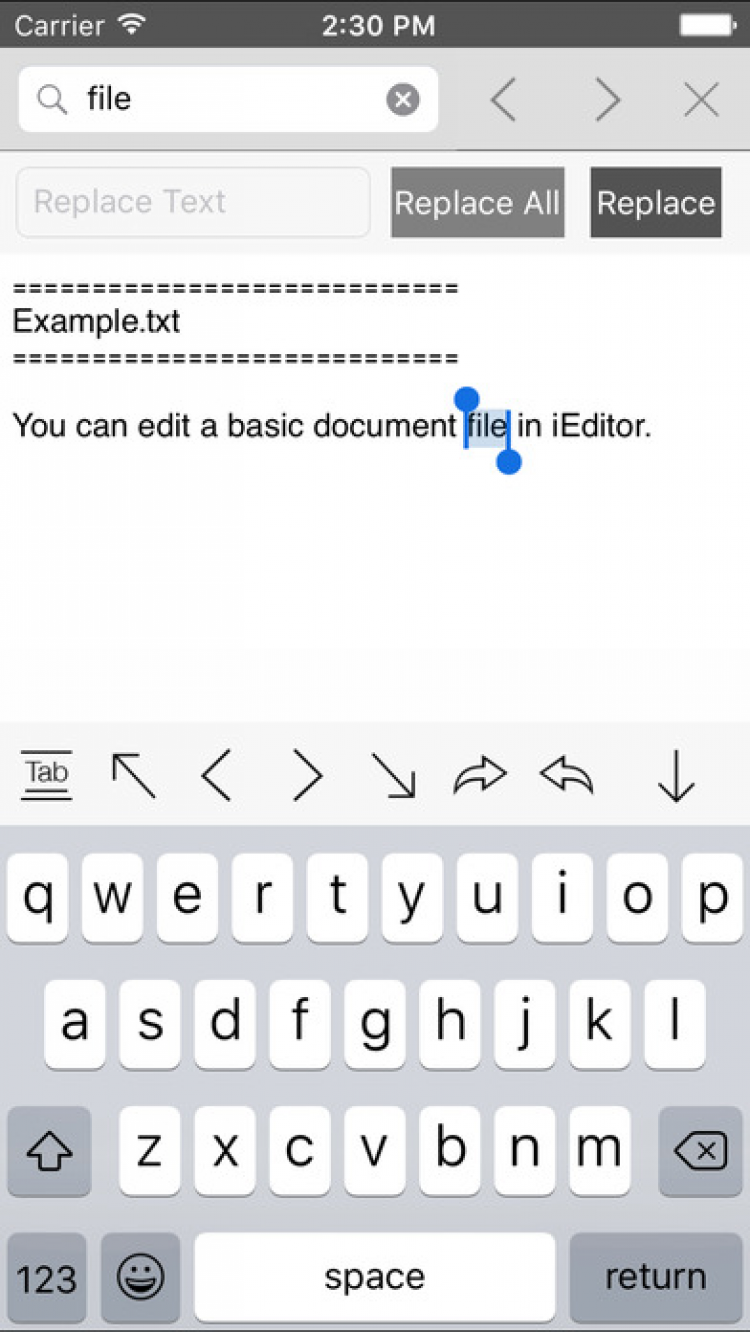Move cursor left in toolbar
This screenshot has width=750, height=1332.
[216, 775]
